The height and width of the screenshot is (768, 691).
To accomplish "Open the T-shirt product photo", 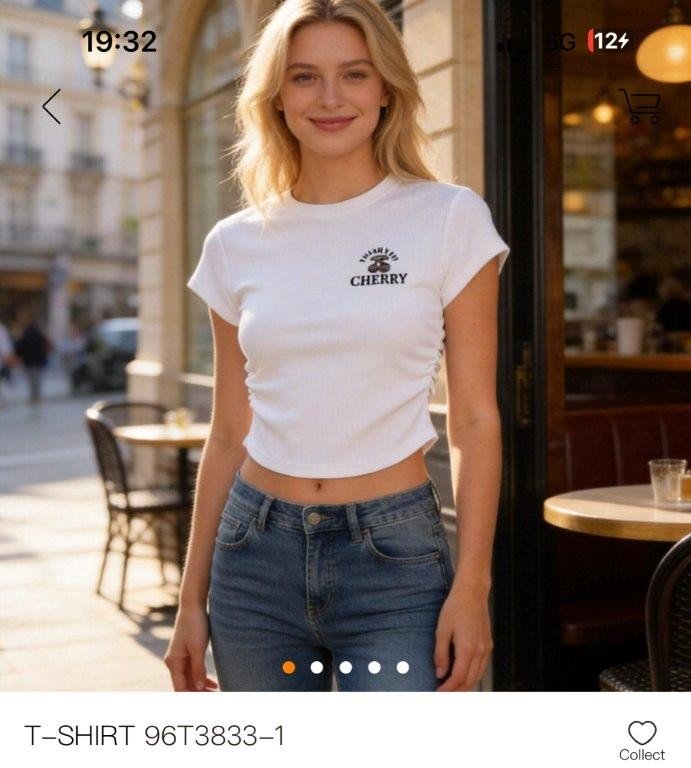I will tap(345, 380).
